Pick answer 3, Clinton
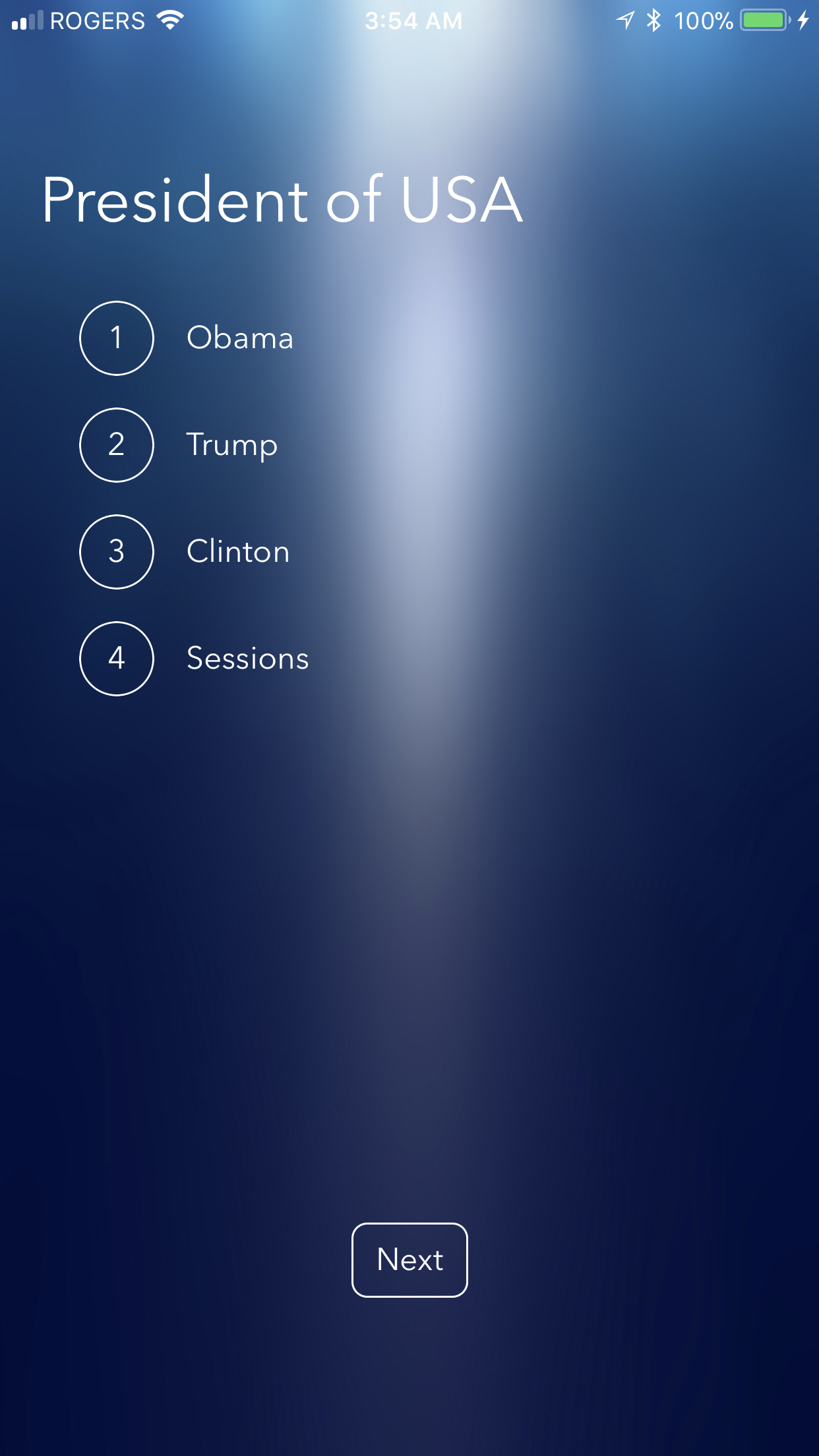819x1456 pixels. [x=117, y=552]
